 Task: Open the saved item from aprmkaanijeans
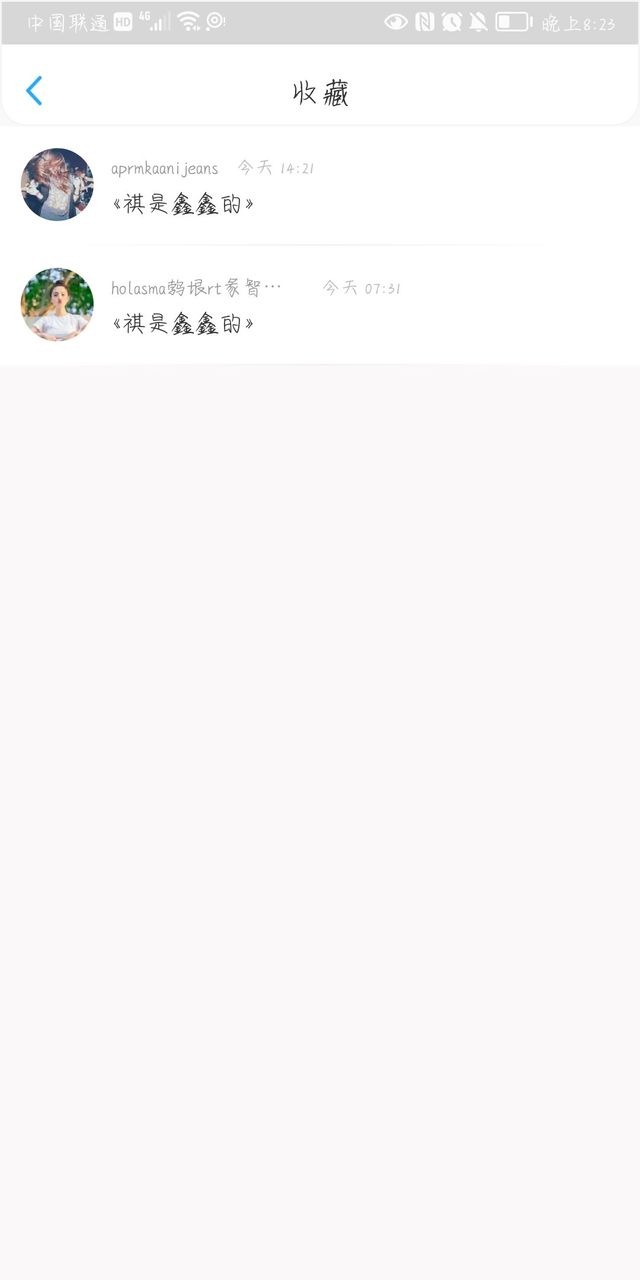320,185
